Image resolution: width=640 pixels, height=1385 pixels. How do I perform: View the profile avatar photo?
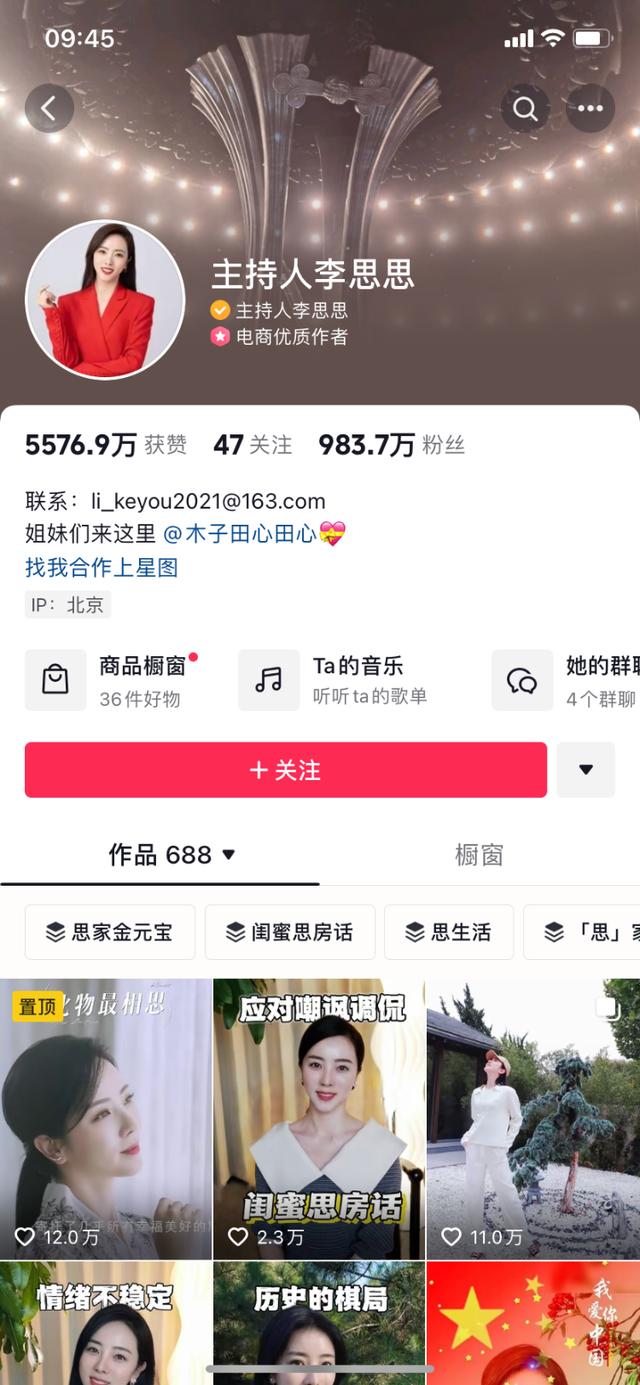tap(105, 300)
